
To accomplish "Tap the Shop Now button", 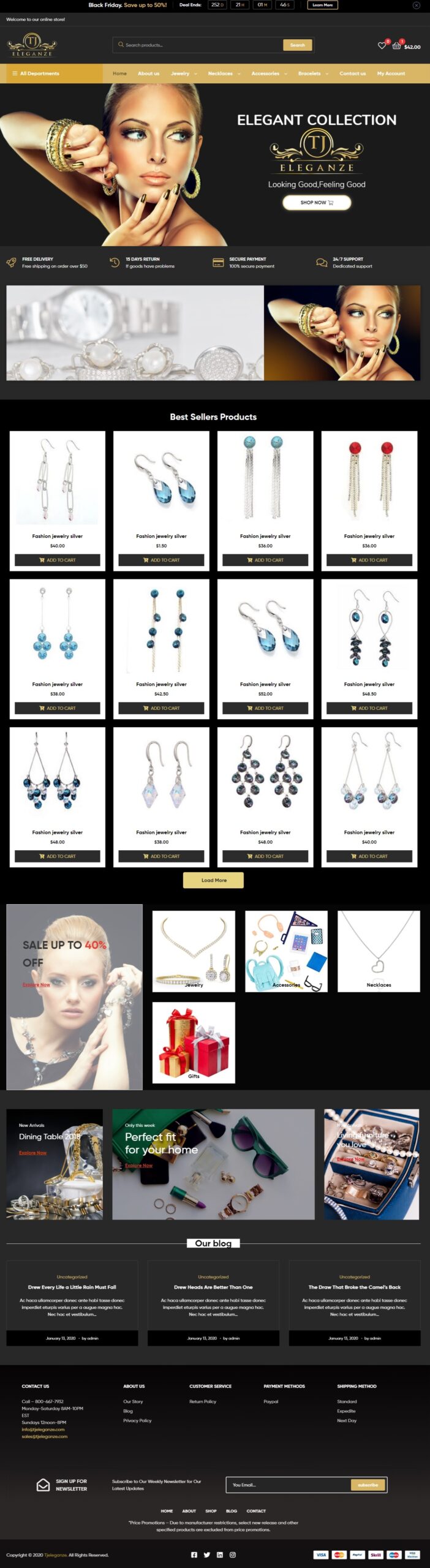I will (317, 203).
